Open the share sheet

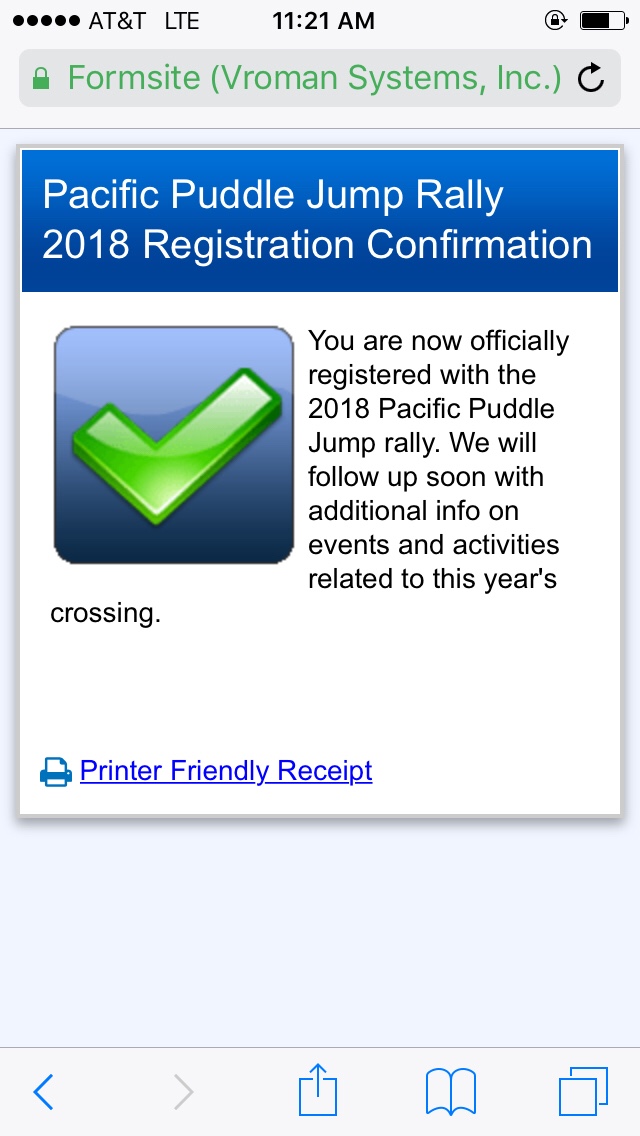(x=318, y=1090)
